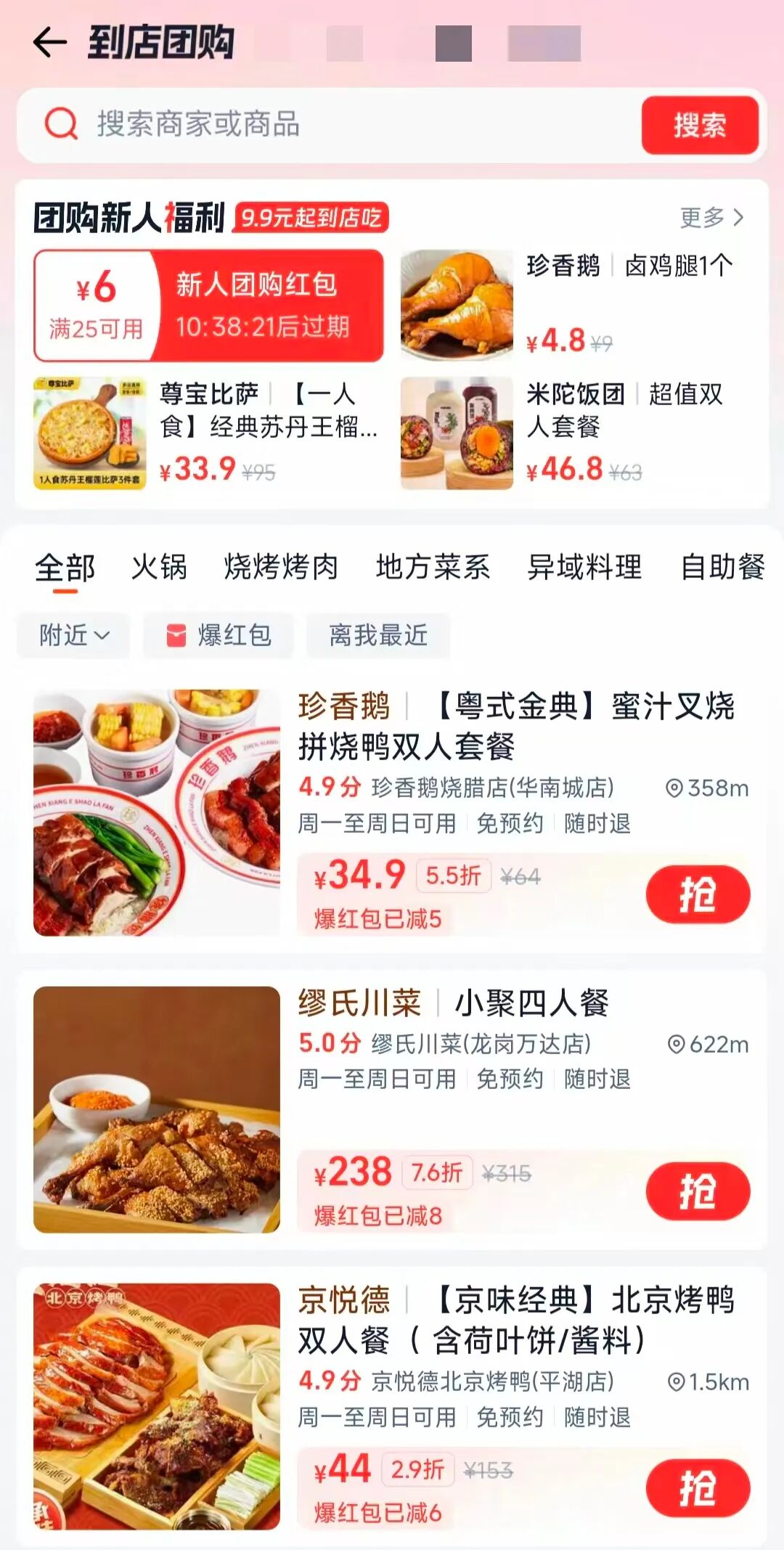Filter by 爆红包 deals
The image size is (784, 1550).
(x=219, y=635)
